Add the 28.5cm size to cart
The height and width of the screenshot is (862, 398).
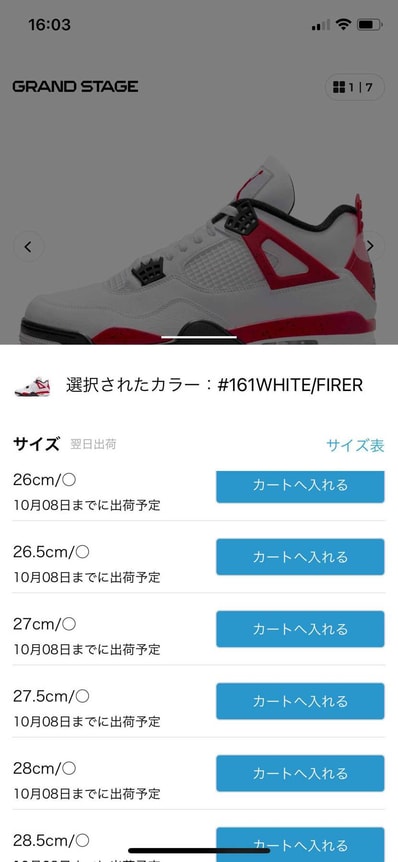300,844
